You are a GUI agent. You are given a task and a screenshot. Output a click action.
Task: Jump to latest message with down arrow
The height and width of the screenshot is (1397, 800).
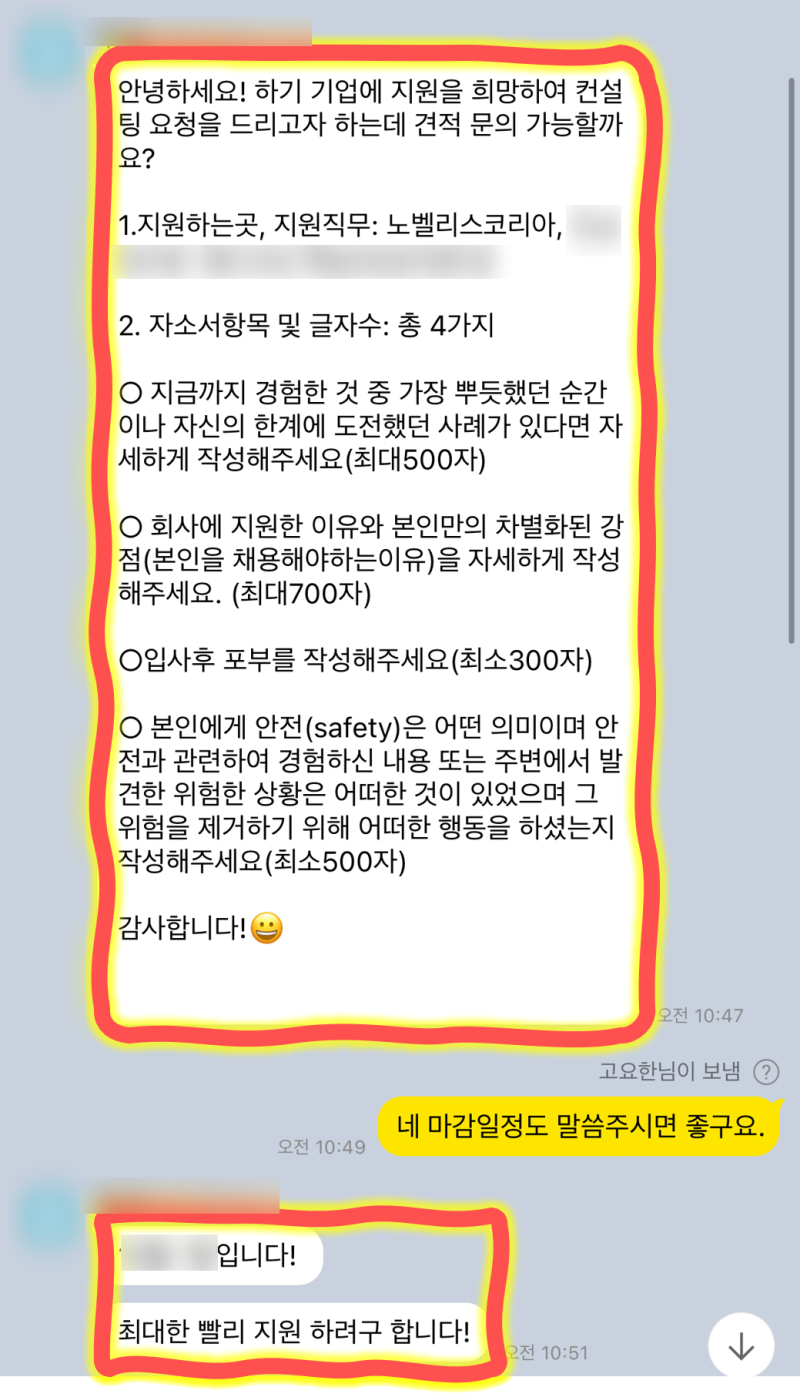point(741,1346)
